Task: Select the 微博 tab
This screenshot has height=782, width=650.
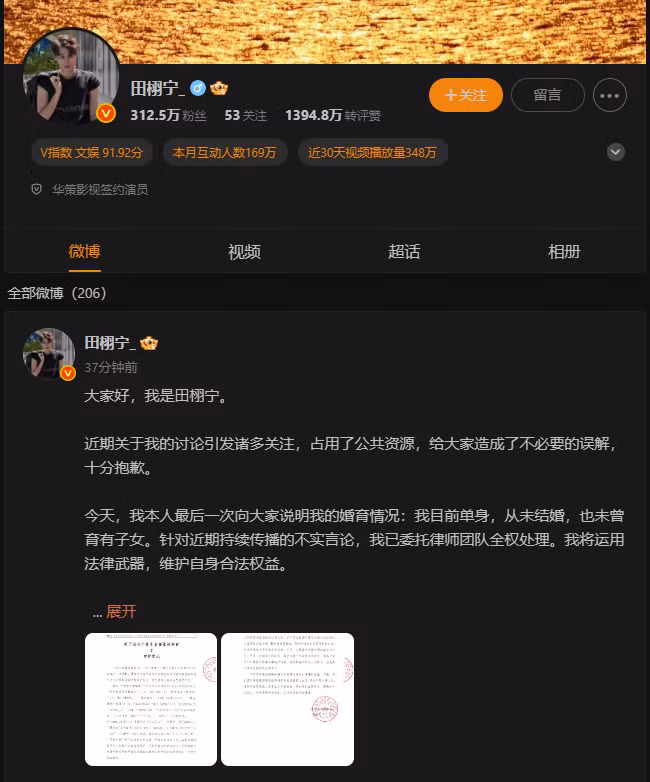Action: pyautogui.click(x=84, y=252)
